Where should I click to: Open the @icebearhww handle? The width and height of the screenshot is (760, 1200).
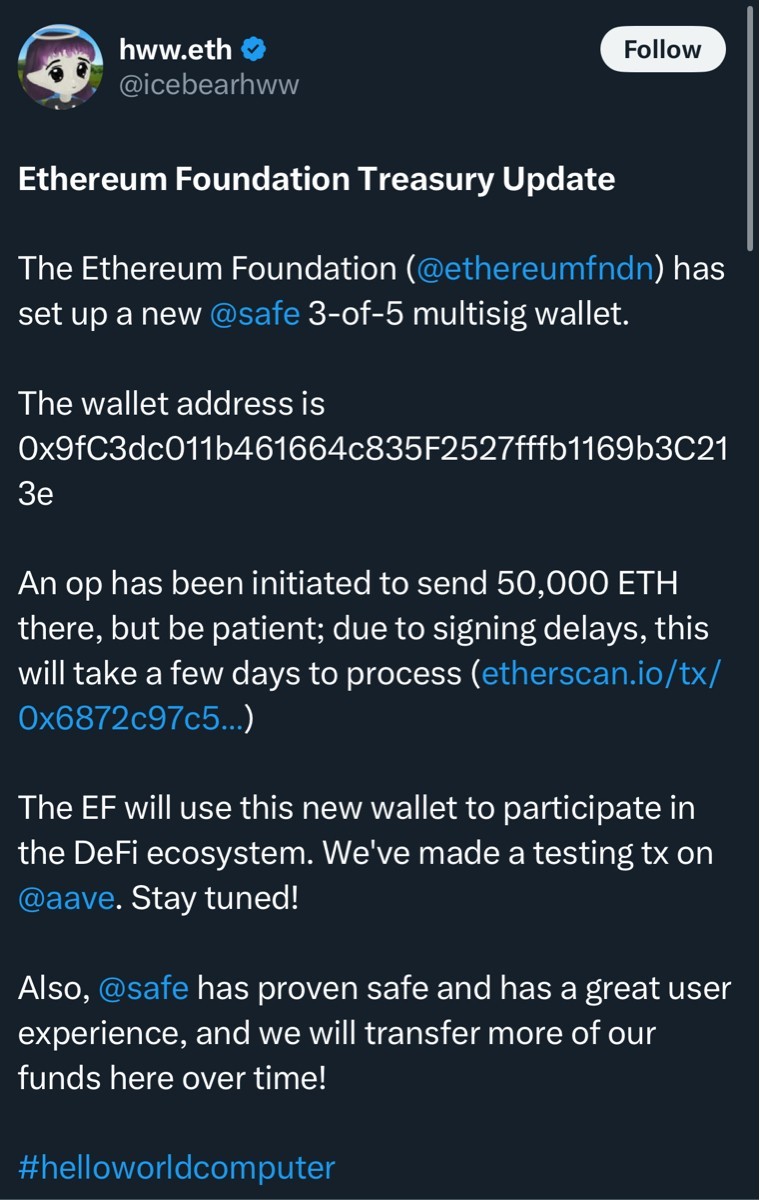coord(208,85)
